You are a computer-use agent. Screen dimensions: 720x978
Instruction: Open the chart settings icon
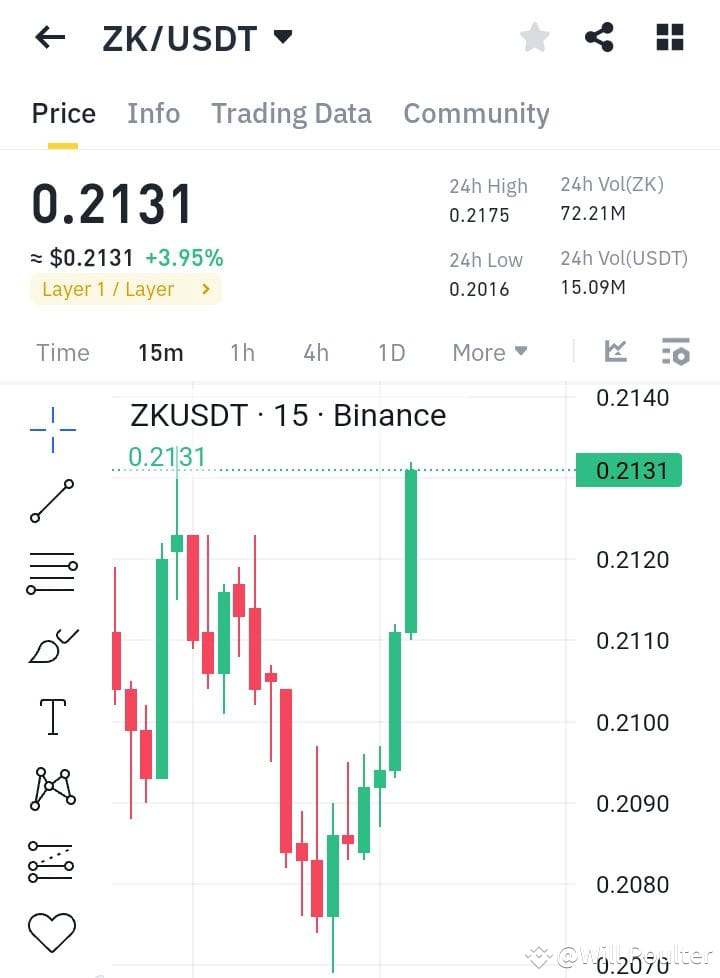(675, 352)
